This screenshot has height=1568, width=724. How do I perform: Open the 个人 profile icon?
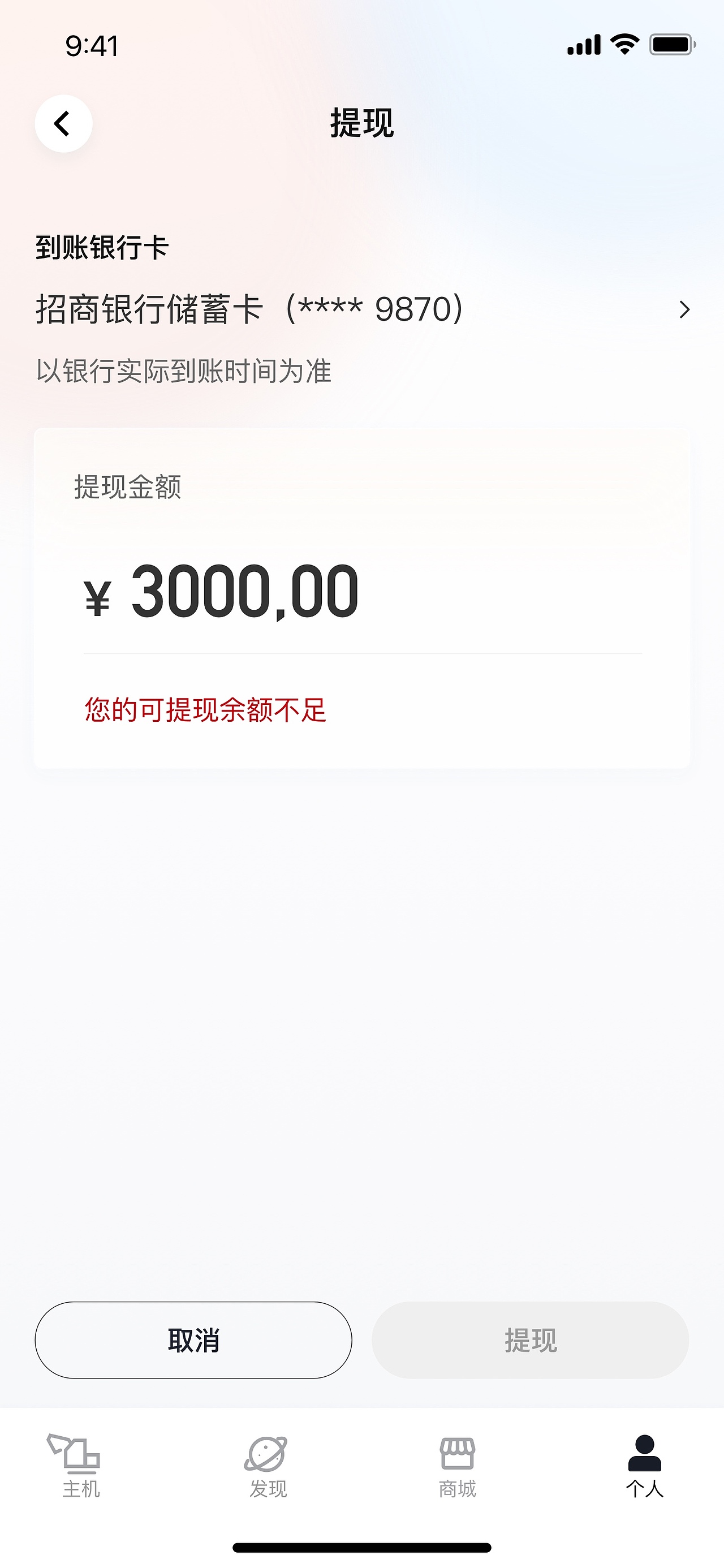pyautogui.click(x=644, y=1455)
